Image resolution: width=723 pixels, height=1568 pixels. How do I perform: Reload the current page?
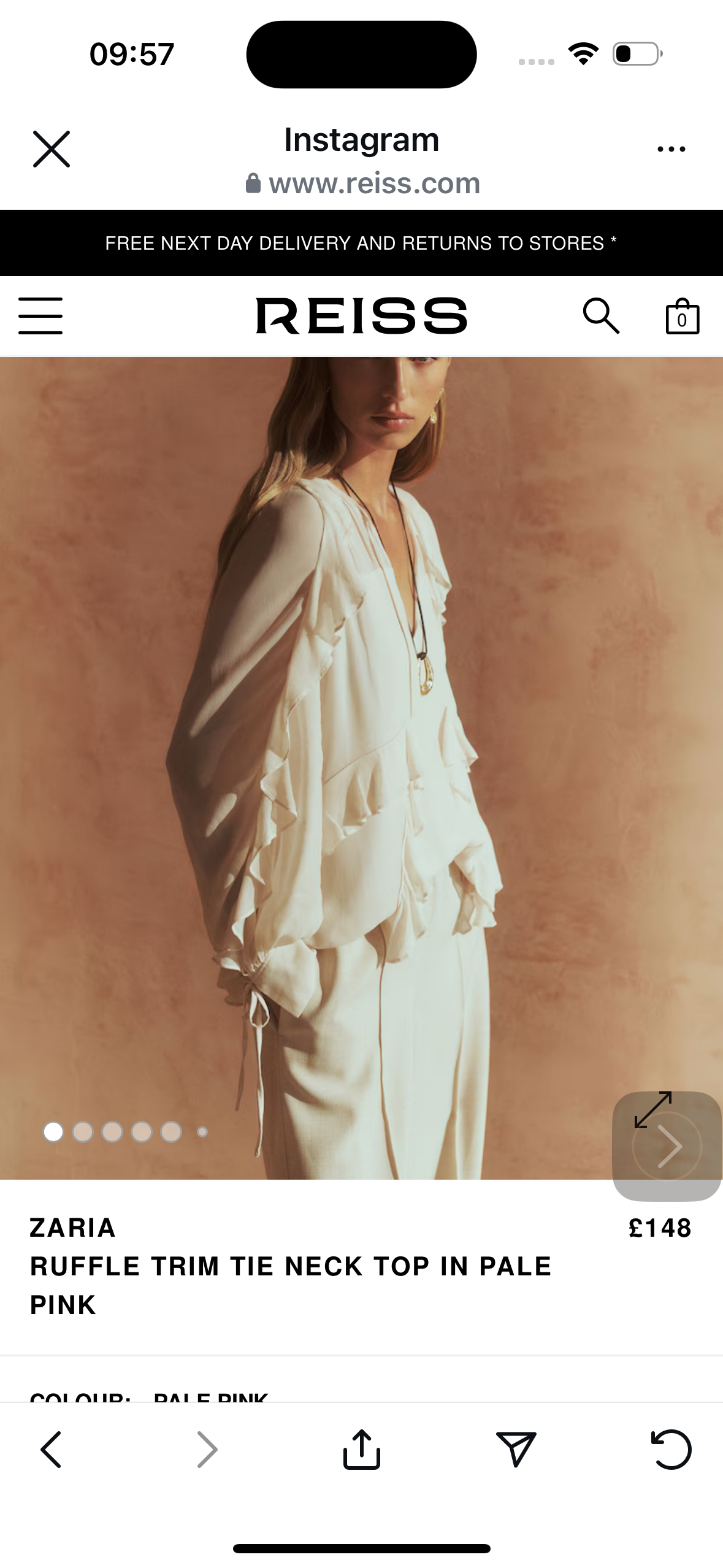click(x=671, y=1450)
